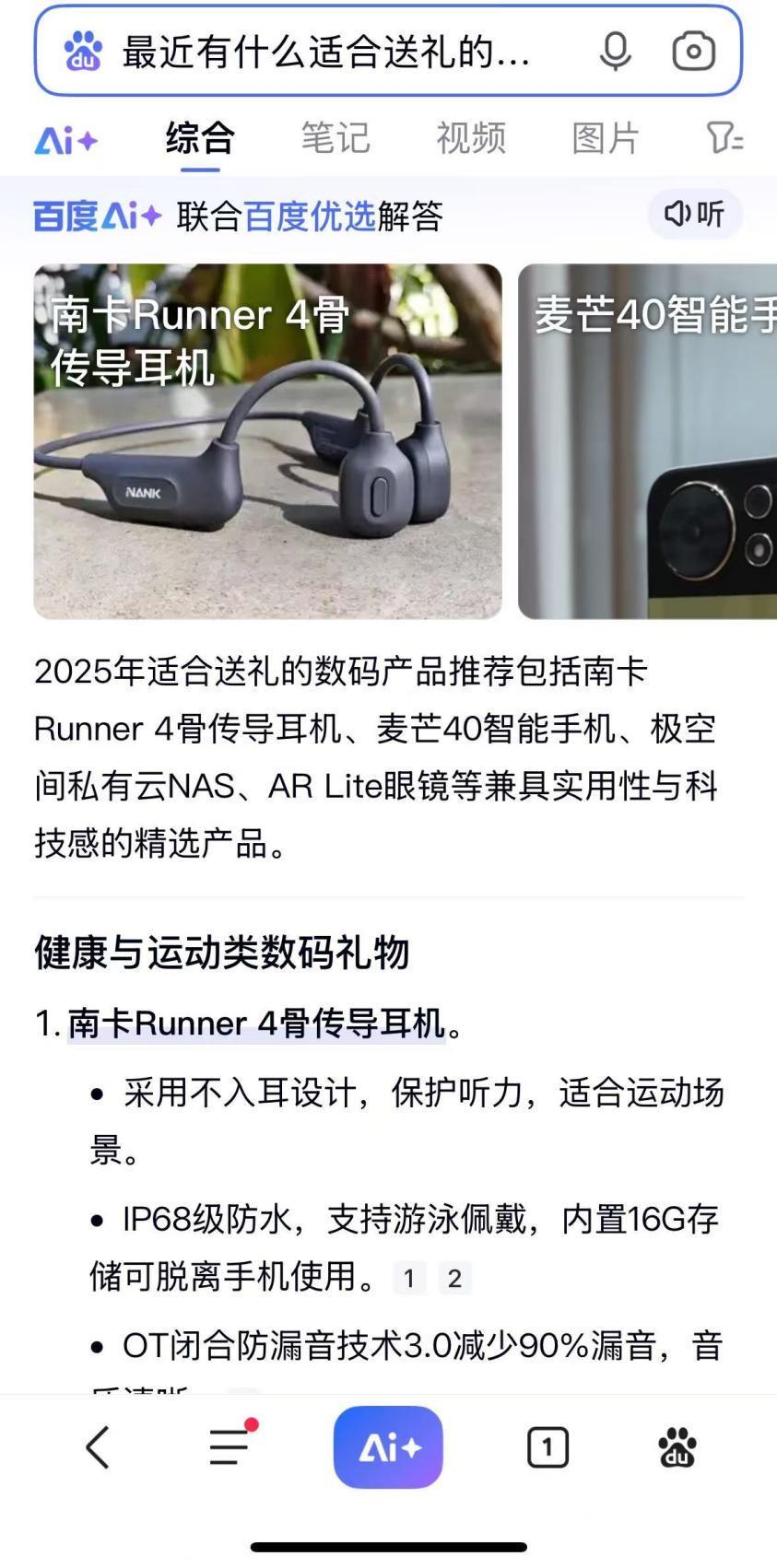Switch to the 笔记 tab
This screenshot has height=1568, width=777.
click(x=336, y=138)
